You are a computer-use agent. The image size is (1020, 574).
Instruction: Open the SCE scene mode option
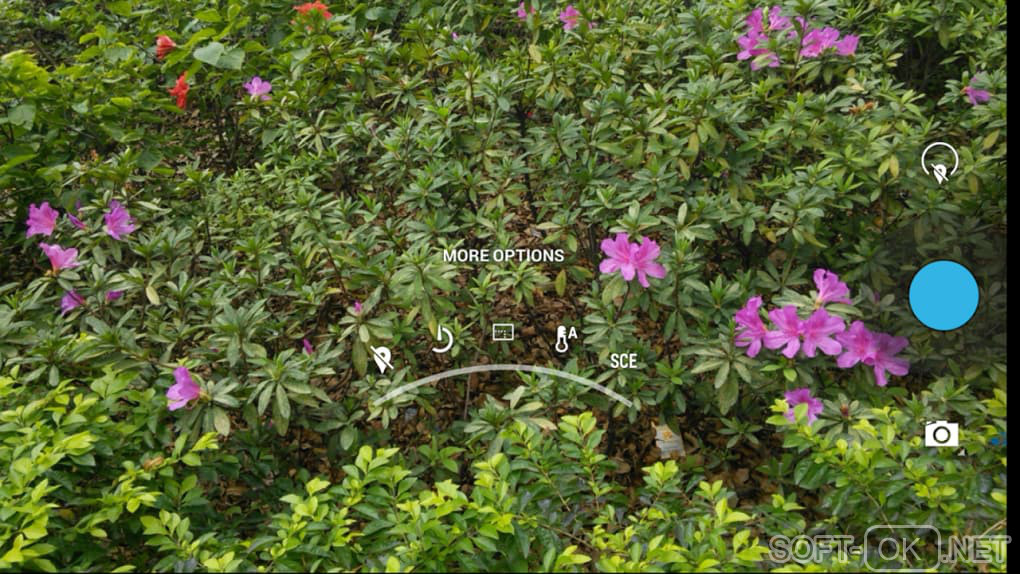pos(623,361)
